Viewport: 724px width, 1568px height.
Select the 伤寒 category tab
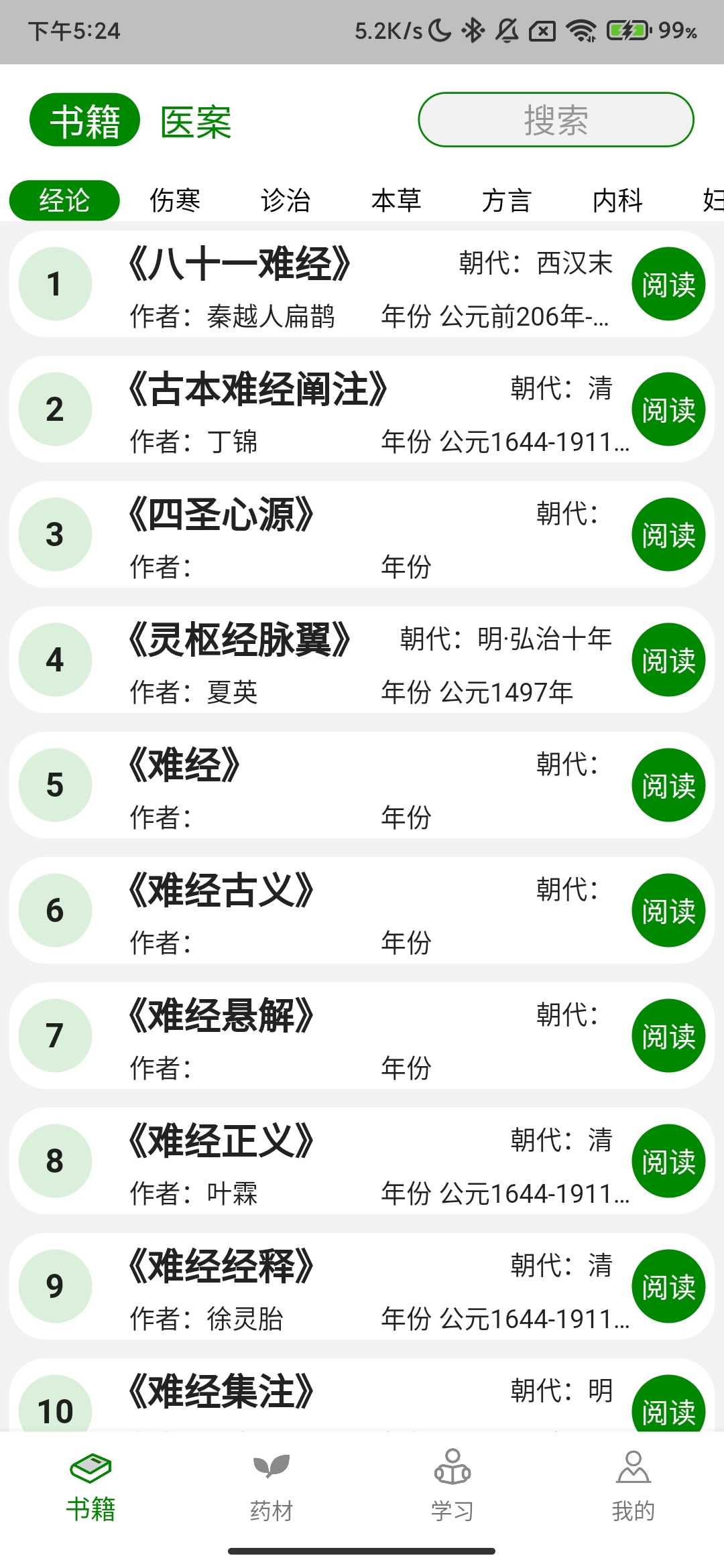[x=178, y=200]
